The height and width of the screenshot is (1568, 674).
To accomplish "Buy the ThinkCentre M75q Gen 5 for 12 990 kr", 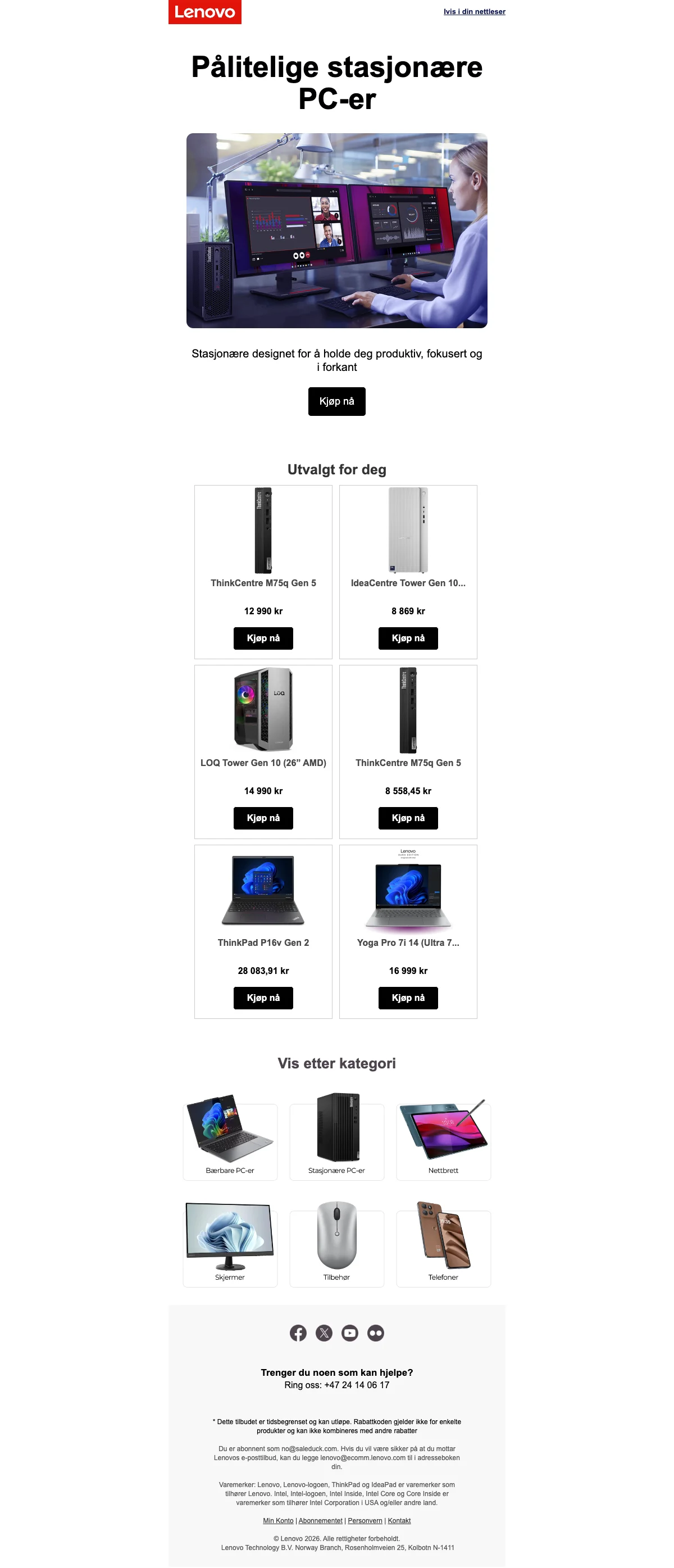I will 263,638.
